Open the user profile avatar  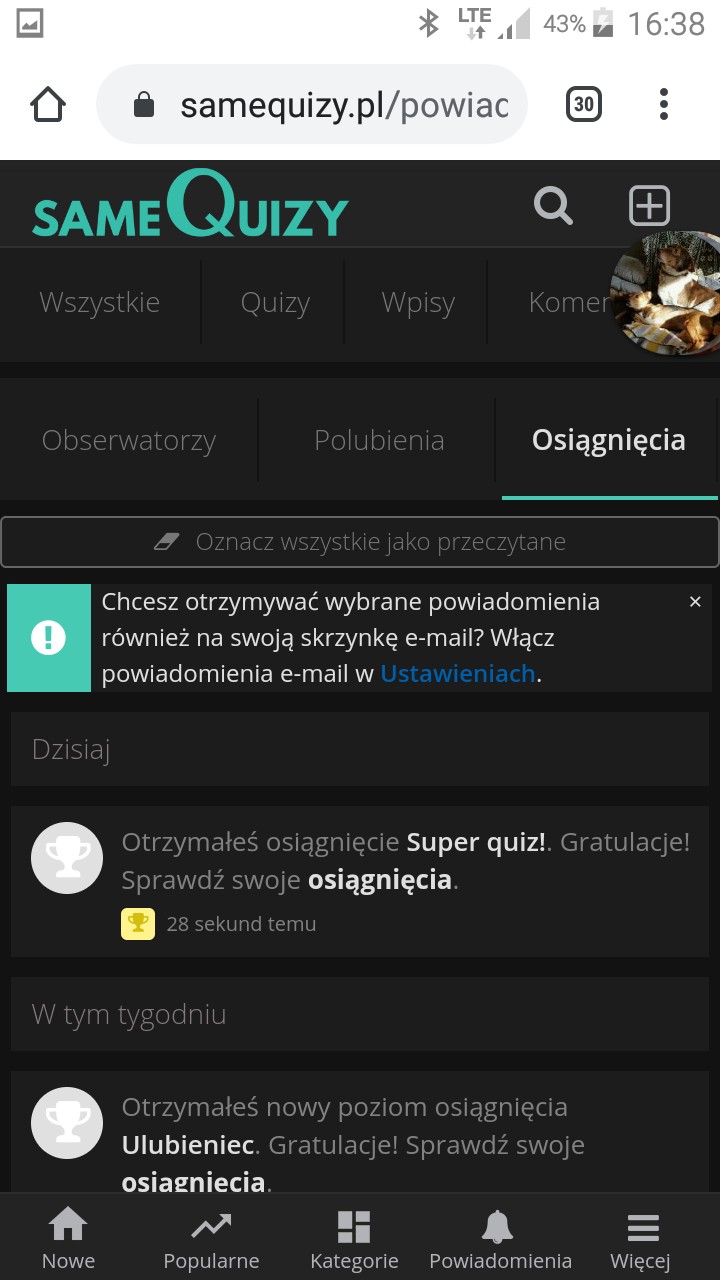pyautogui.click(x=668, y=294)
